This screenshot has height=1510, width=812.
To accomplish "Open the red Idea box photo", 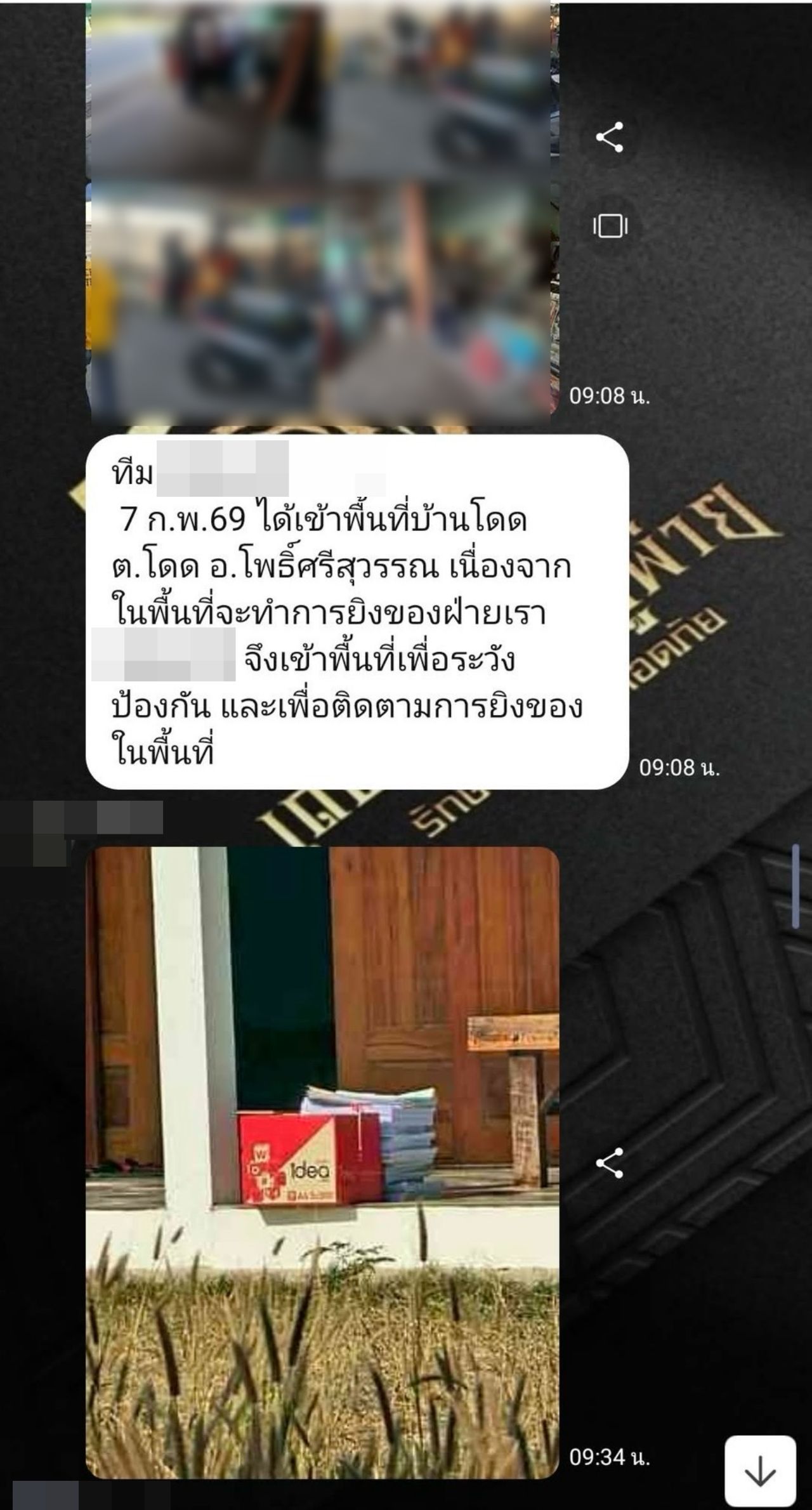I will pyautogui.click(x=322, y=1161).
